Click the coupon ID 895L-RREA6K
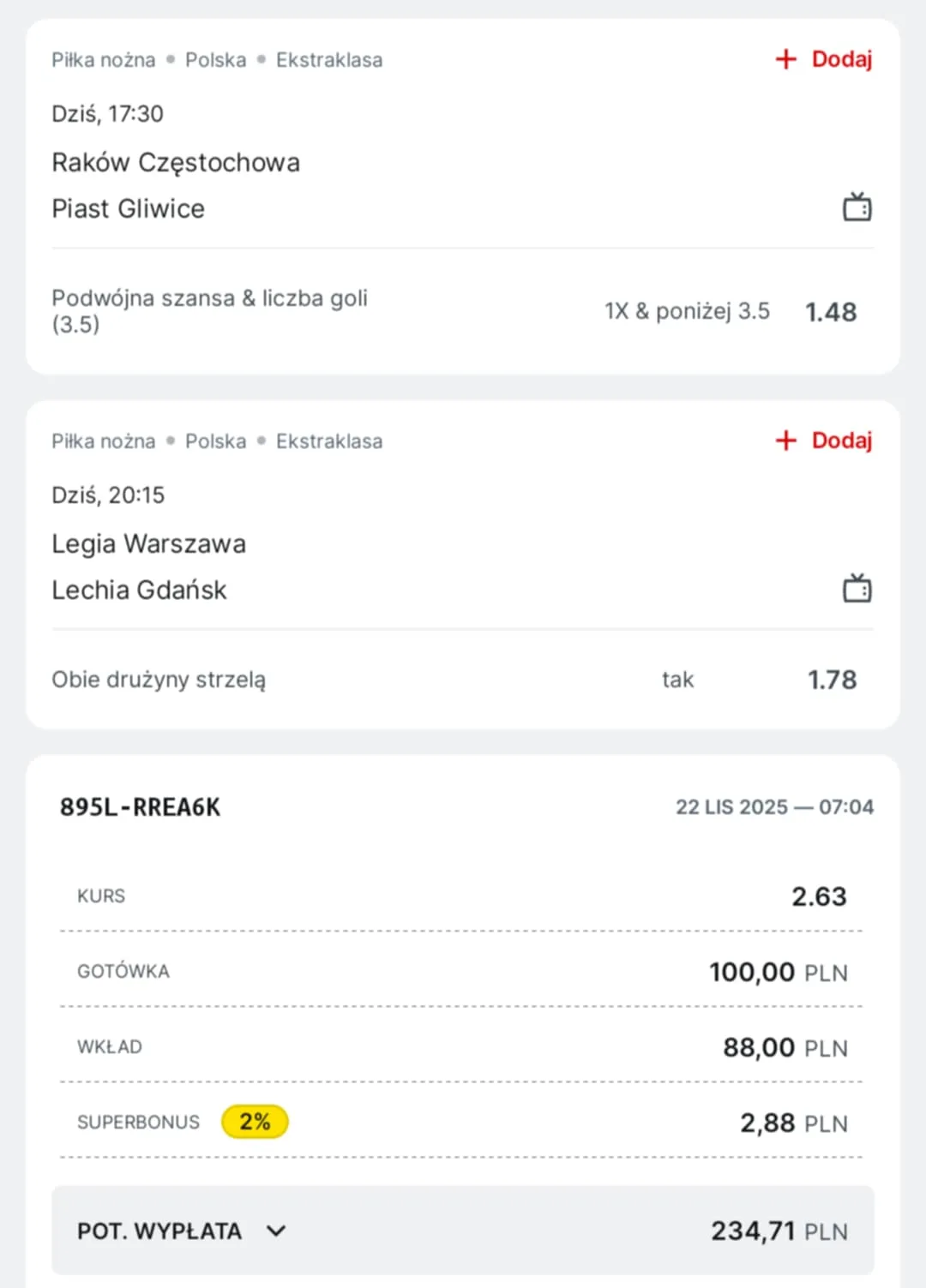This screenshot has width=926, height=1288. tap(140, 806)
